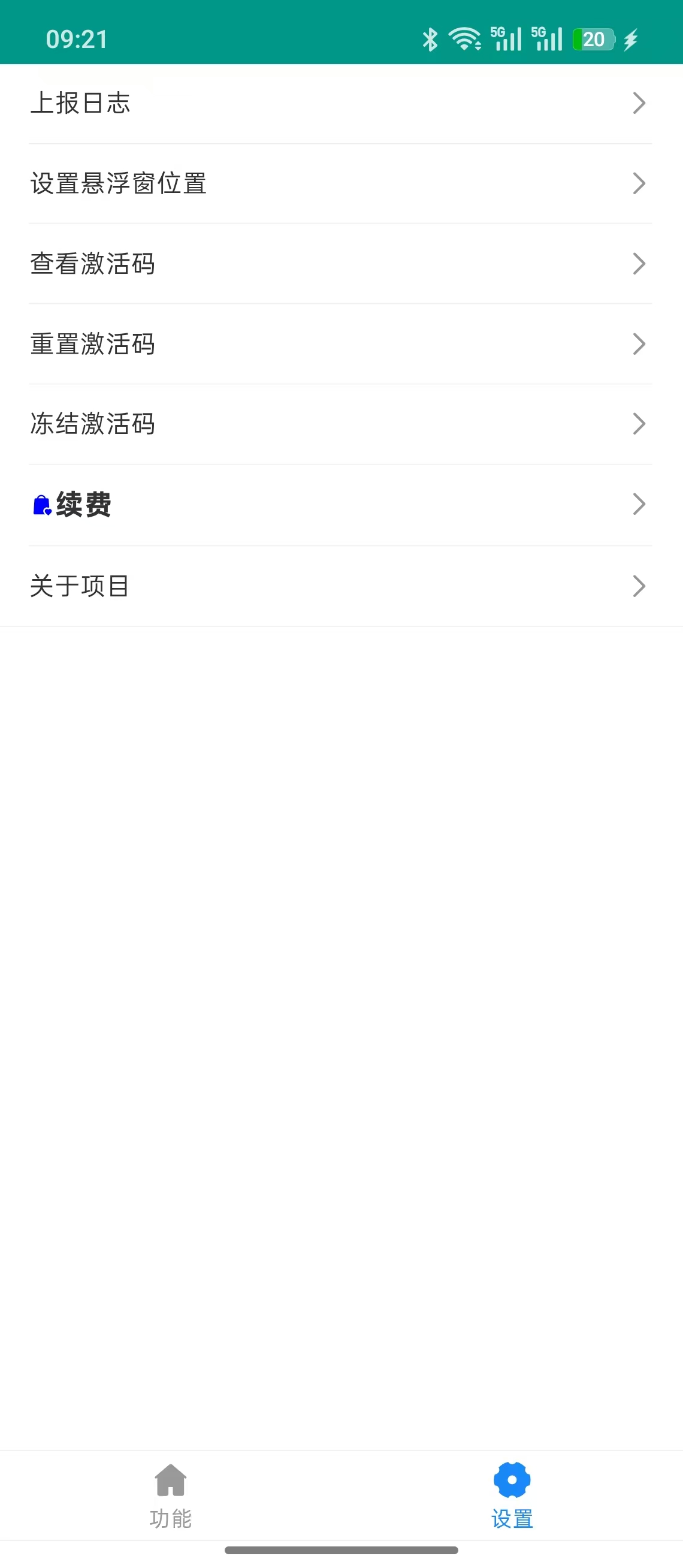
Task: Open the 上报日志 row
Action: click(340, 104)
